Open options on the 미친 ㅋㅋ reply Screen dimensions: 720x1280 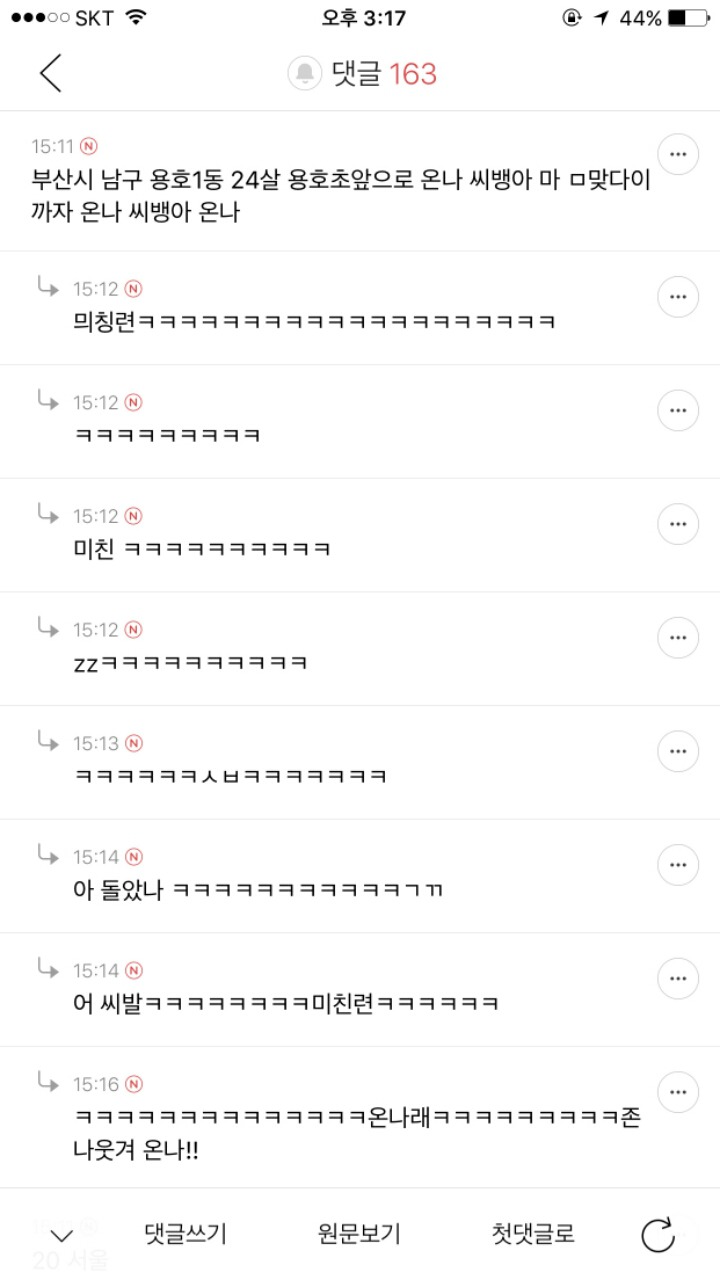click(x=678, y=523)
